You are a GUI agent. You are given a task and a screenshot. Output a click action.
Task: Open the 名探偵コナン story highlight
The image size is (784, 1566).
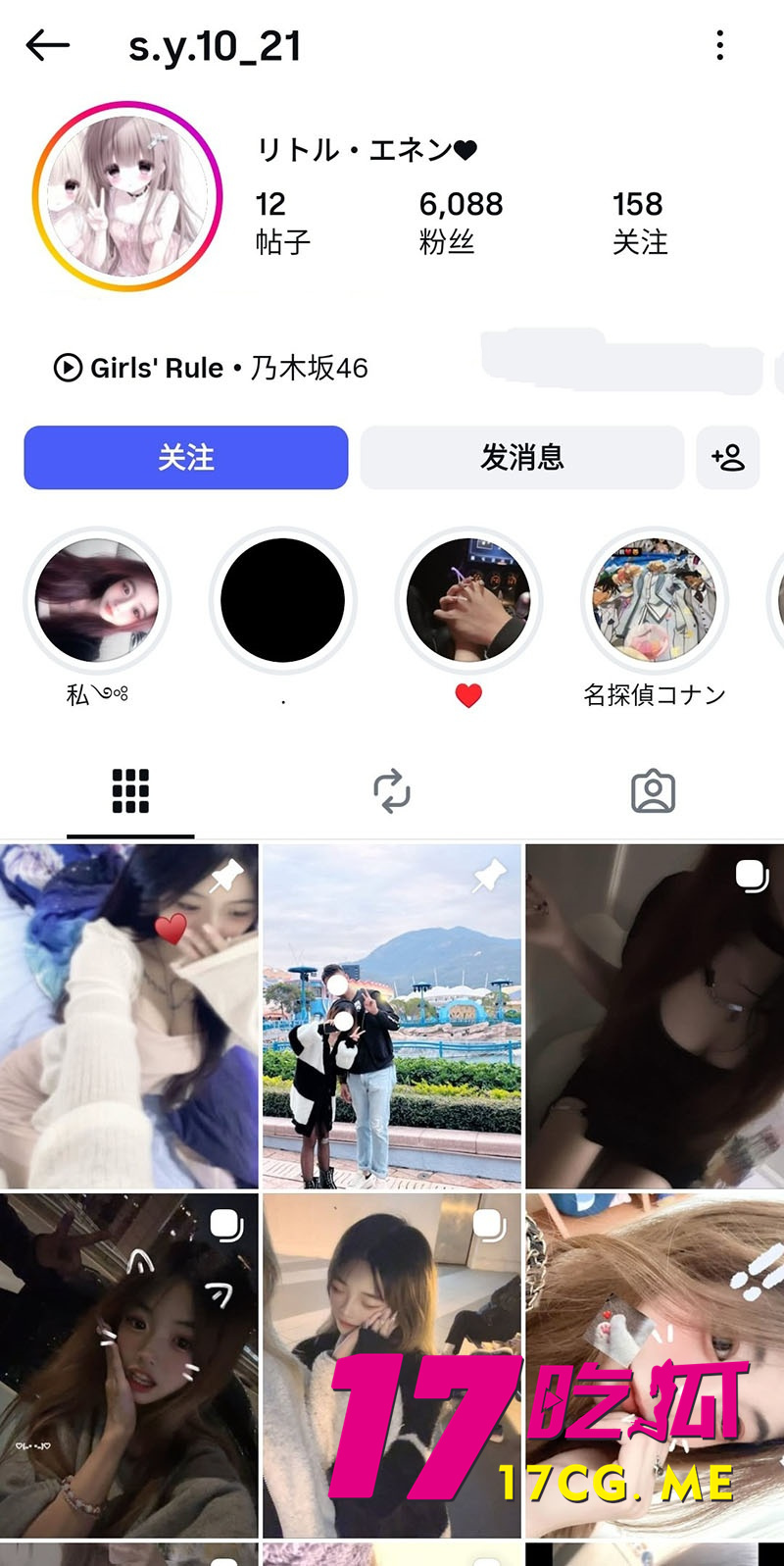tap(654, 600)
